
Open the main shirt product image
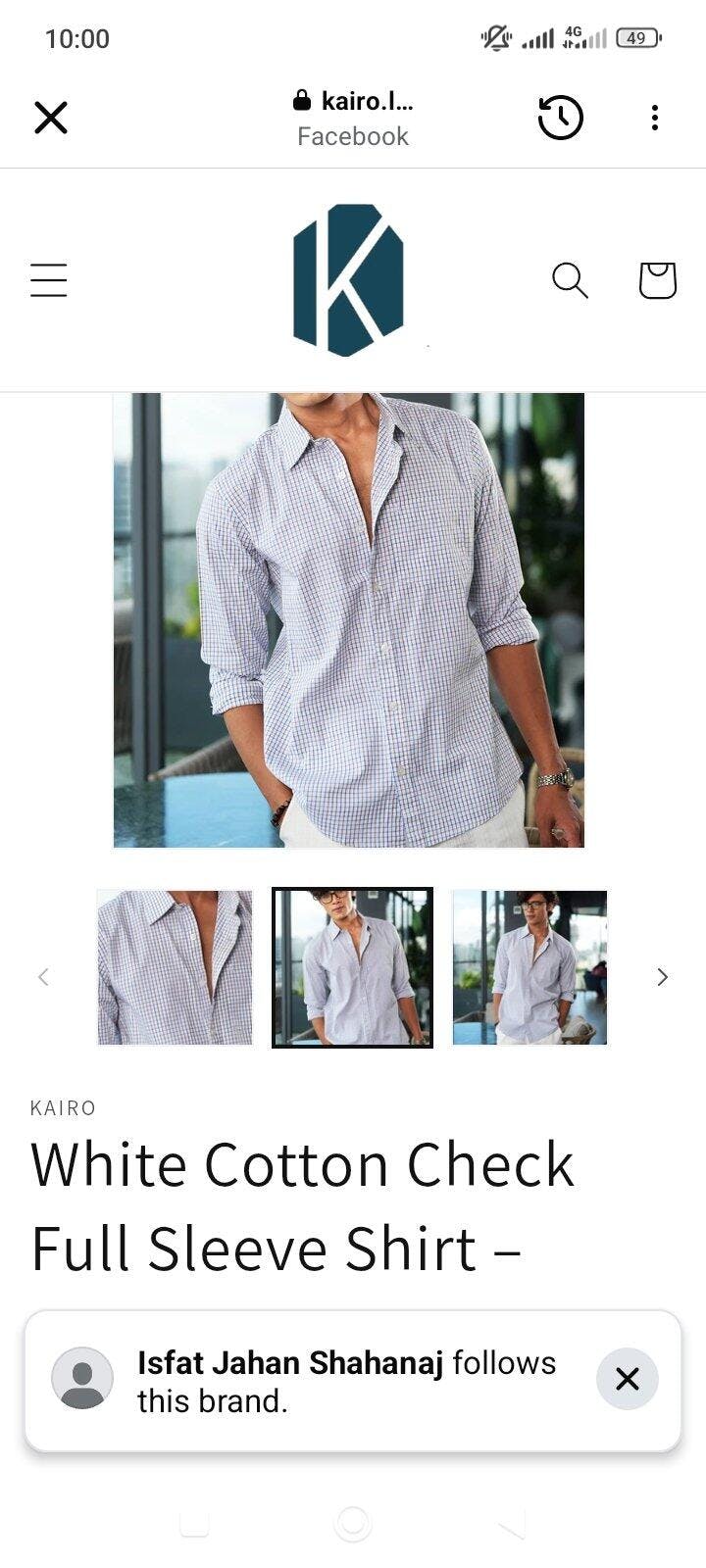pos(349,619)
